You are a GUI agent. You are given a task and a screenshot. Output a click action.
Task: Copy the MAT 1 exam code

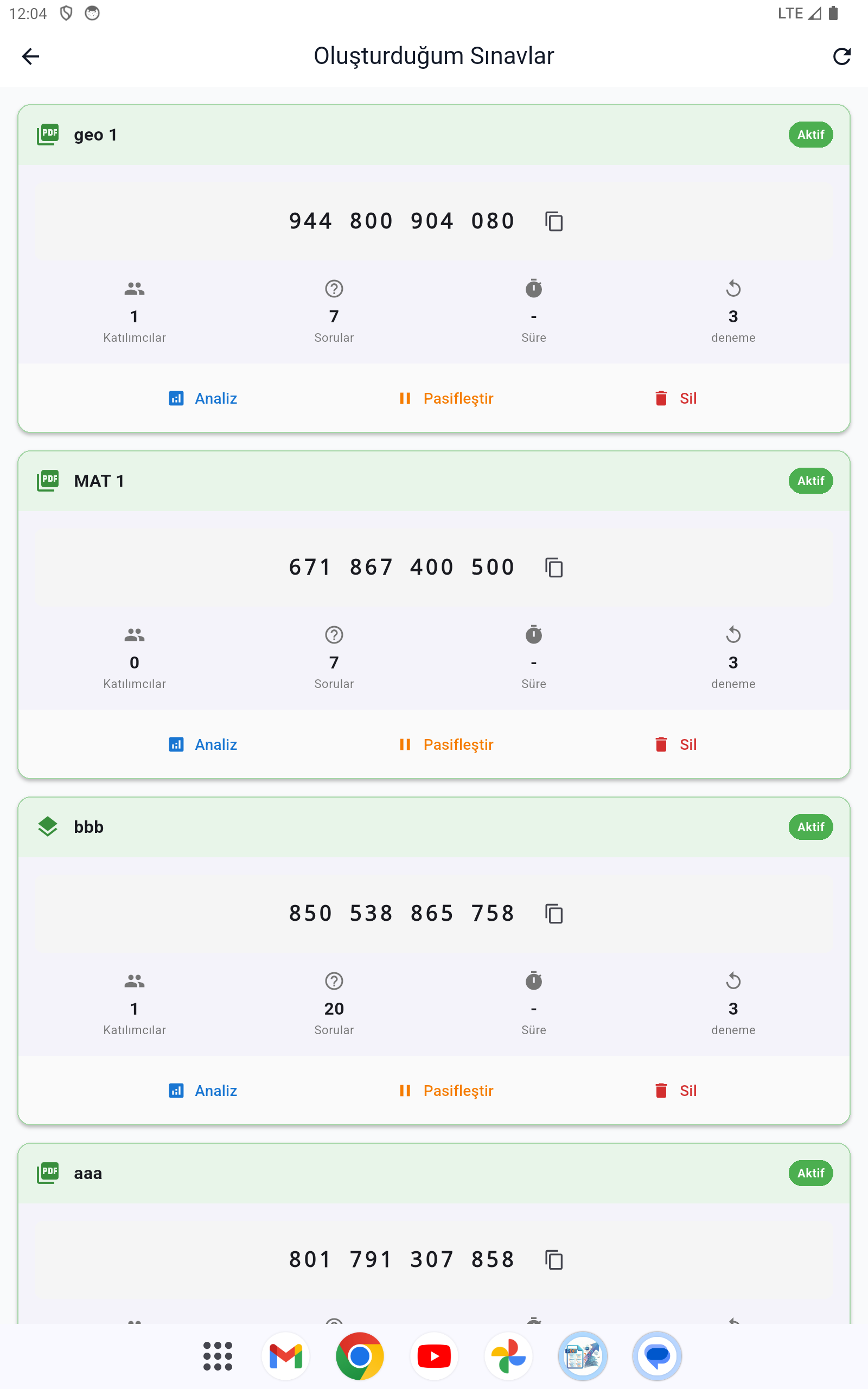553,568
